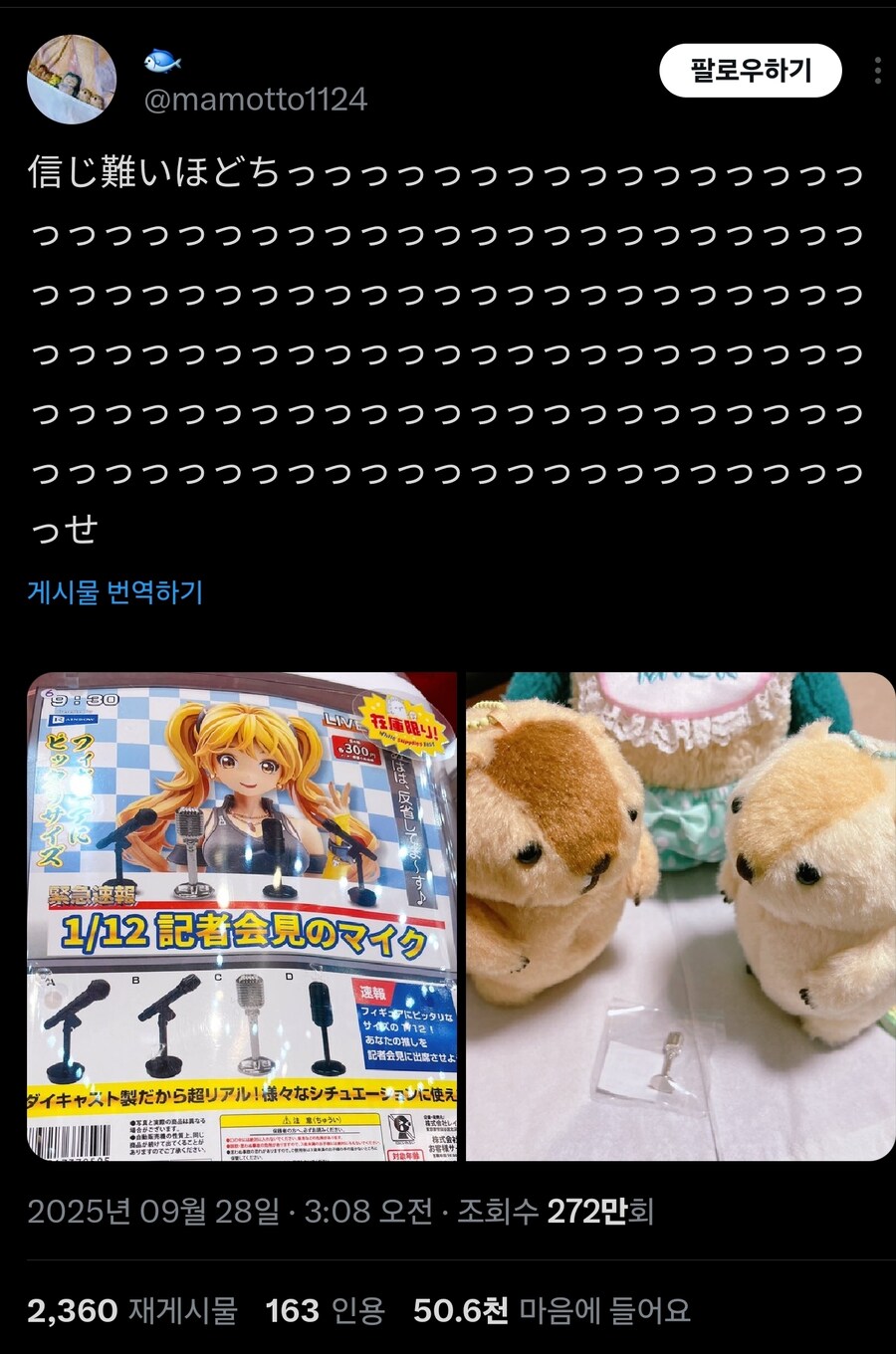
Task: View the 50.6천 마음에 들어요 likes
Action: point(552,1310)
